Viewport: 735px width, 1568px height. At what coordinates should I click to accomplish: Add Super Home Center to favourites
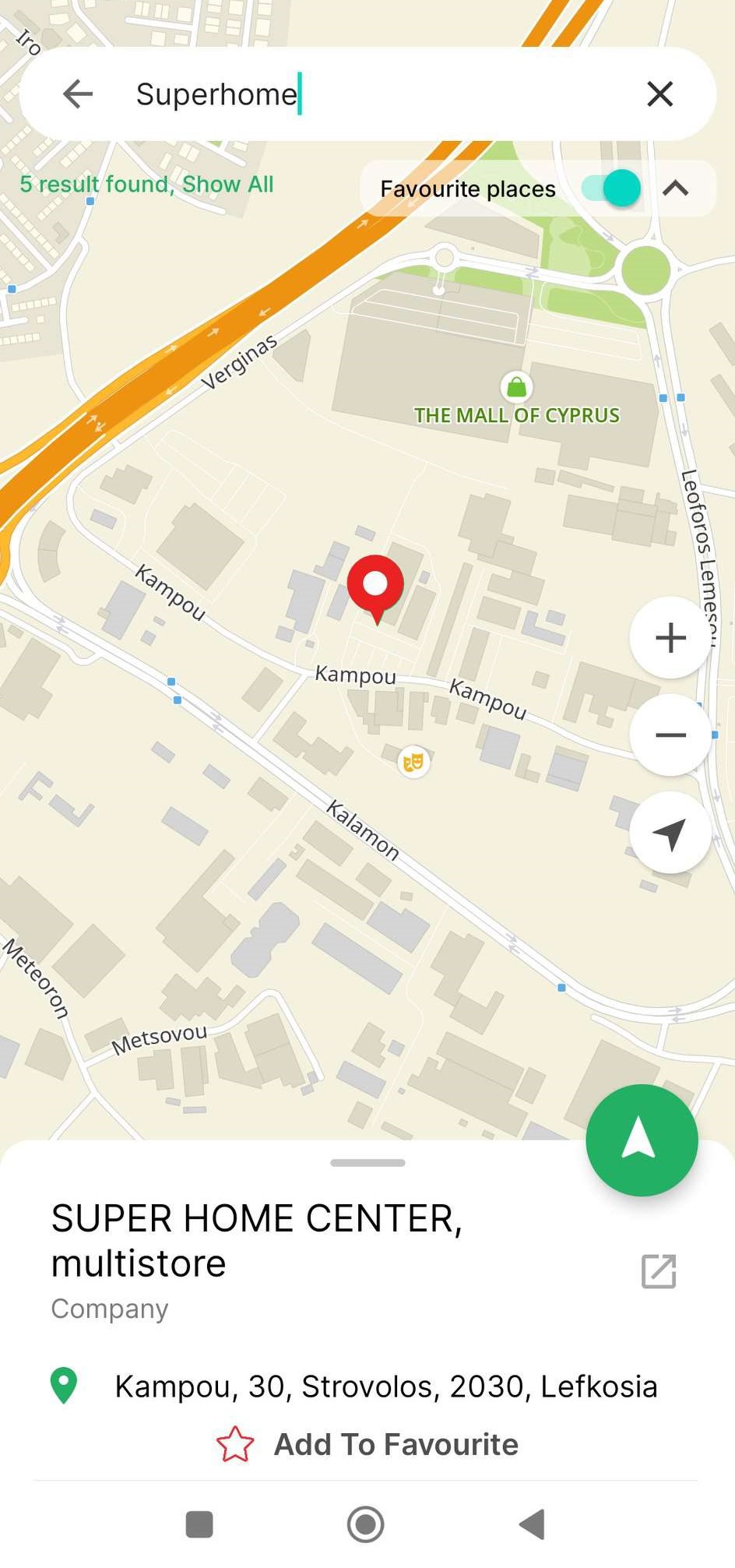click(367, 1444)
